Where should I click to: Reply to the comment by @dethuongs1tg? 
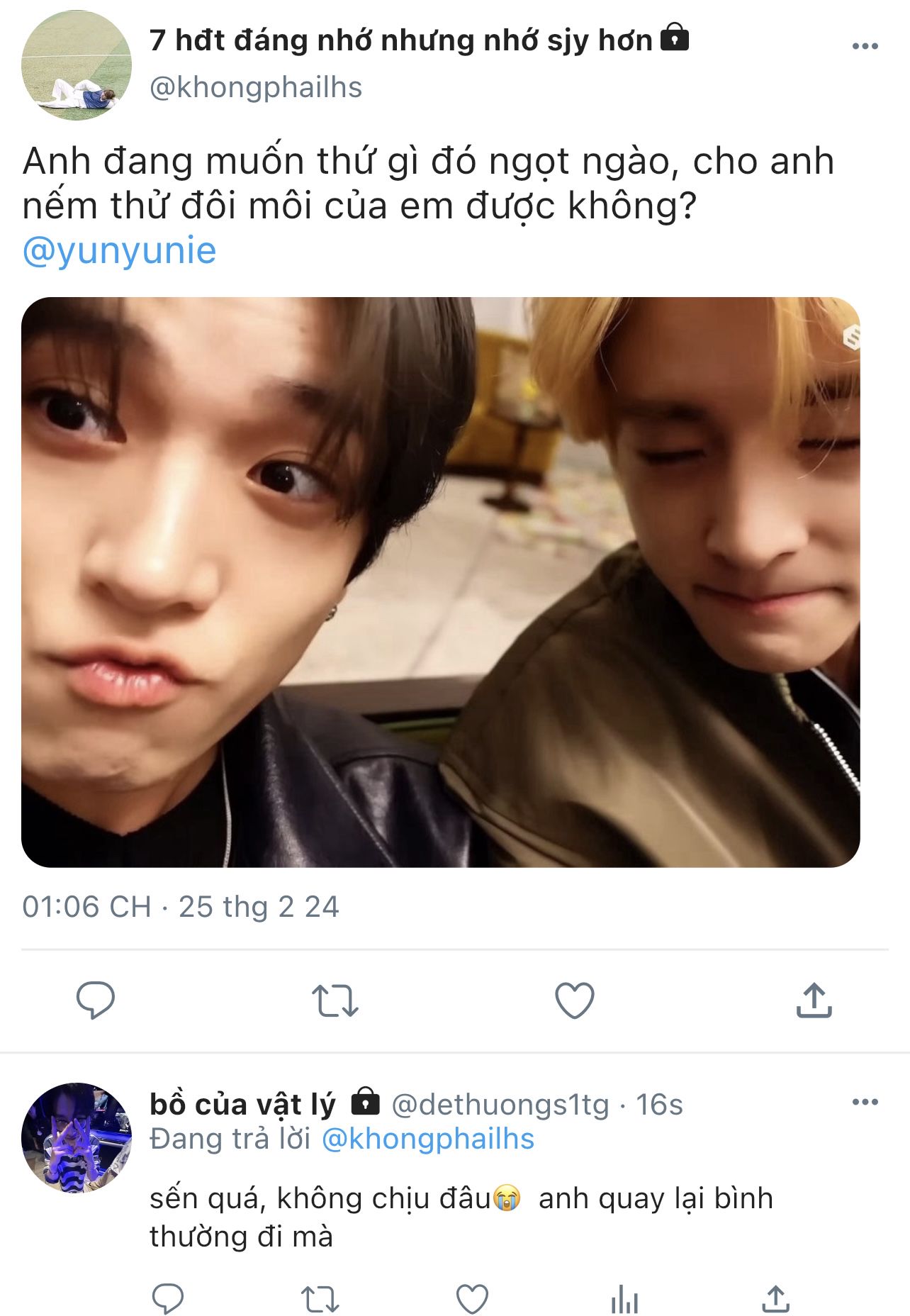coord(169,1299)
